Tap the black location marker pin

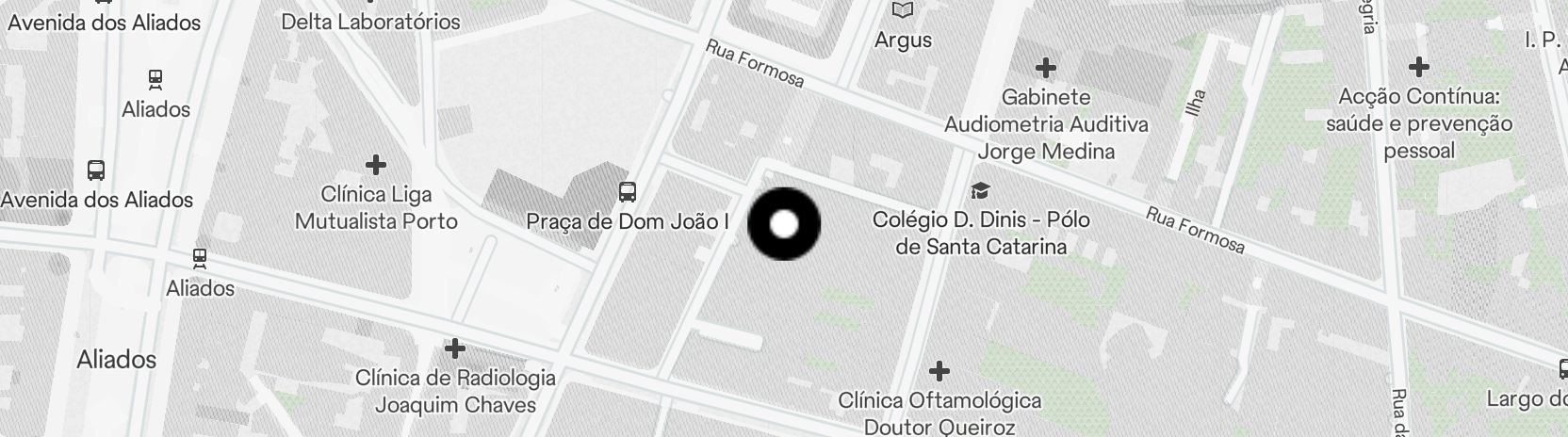pyautogui.click(x=784, y=224)
